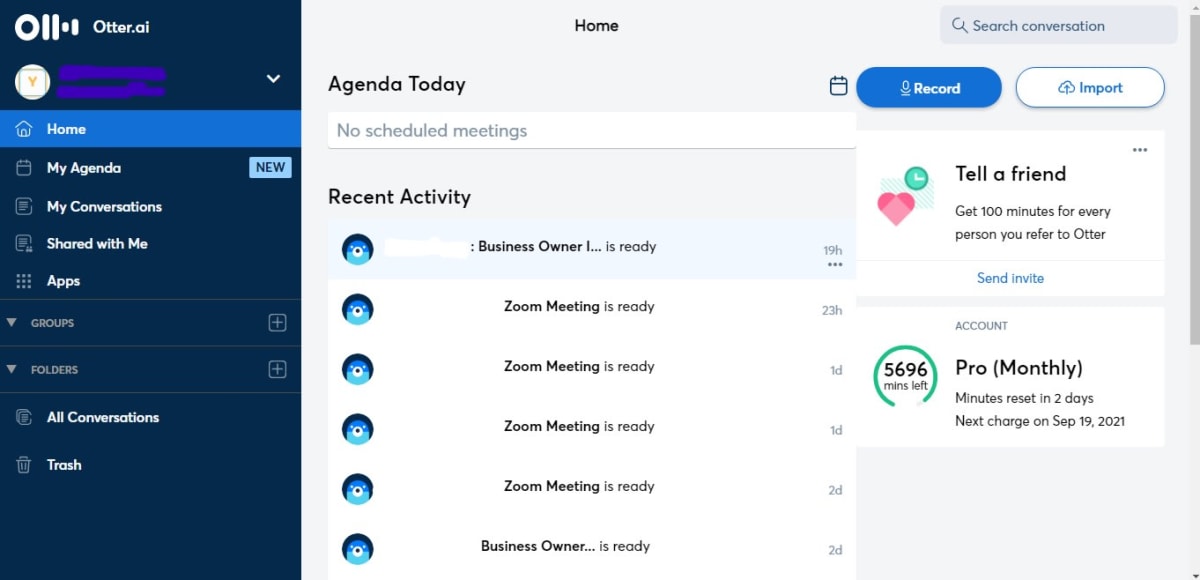The width and height of the screenshot is (1200, 580).
Task: Open My Conversations
Action: pyautogui.click(x=104, y=206)
